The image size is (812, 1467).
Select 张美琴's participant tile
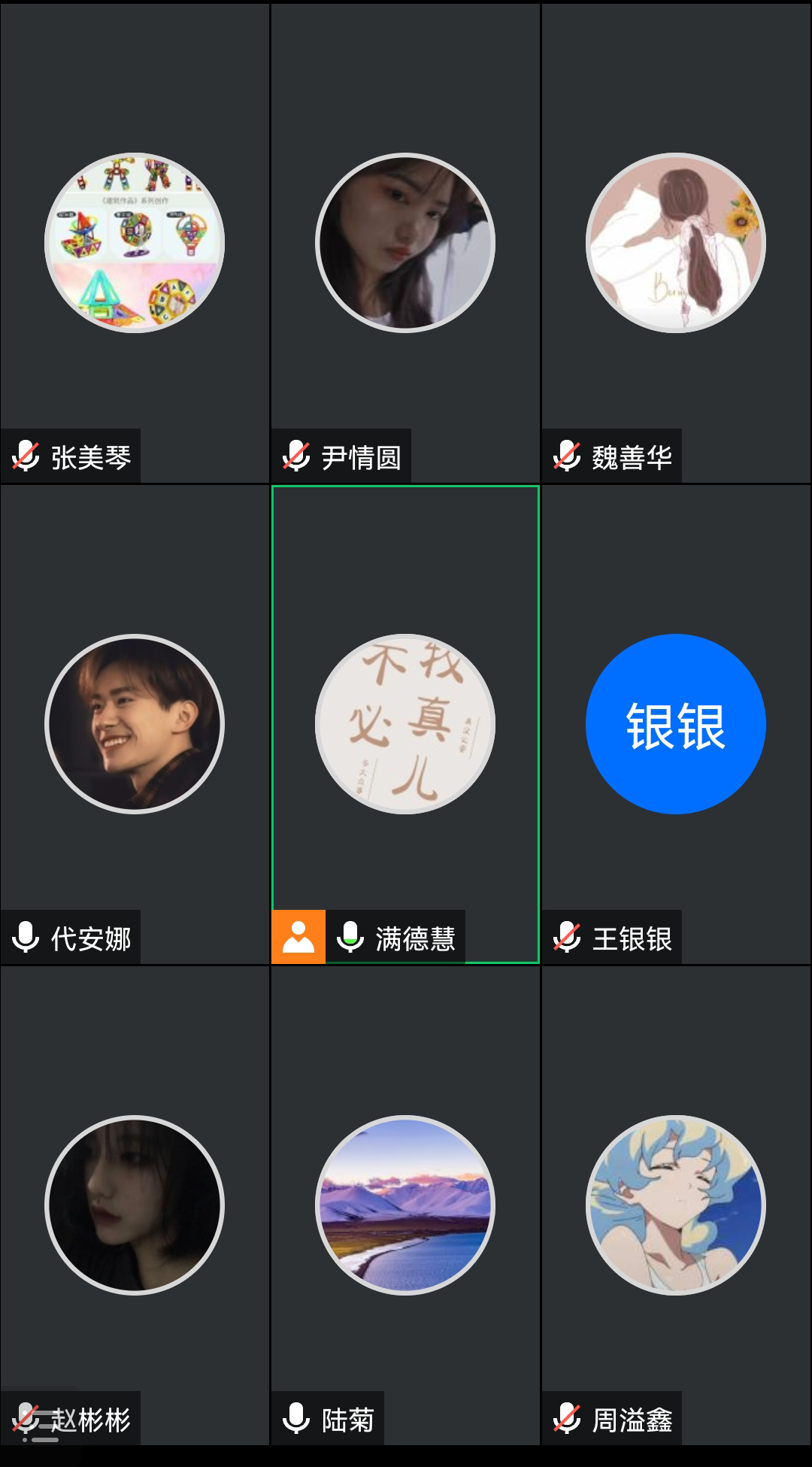(135, 243)
